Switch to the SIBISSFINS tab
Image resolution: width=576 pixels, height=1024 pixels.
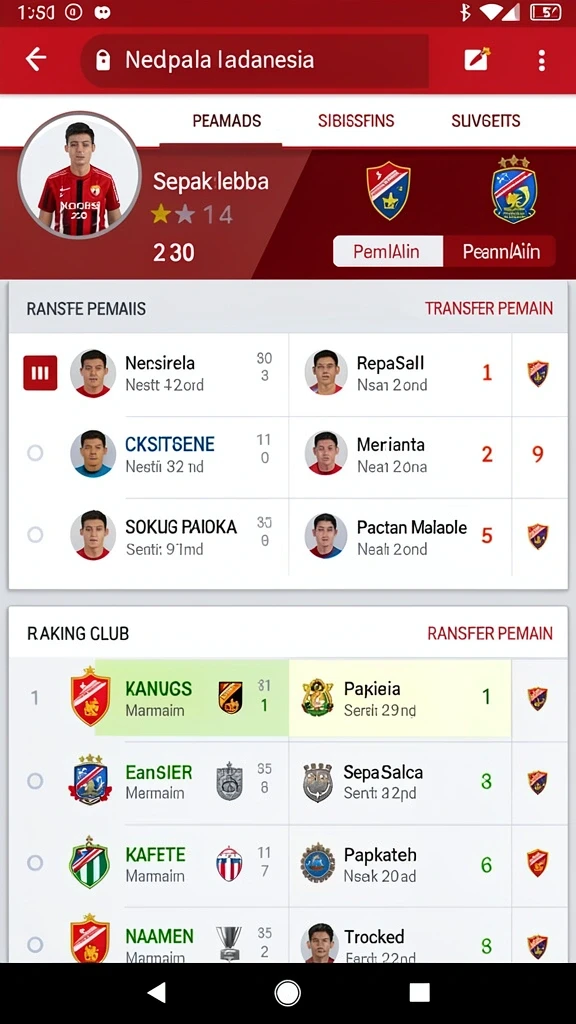(x=356, y=121)
